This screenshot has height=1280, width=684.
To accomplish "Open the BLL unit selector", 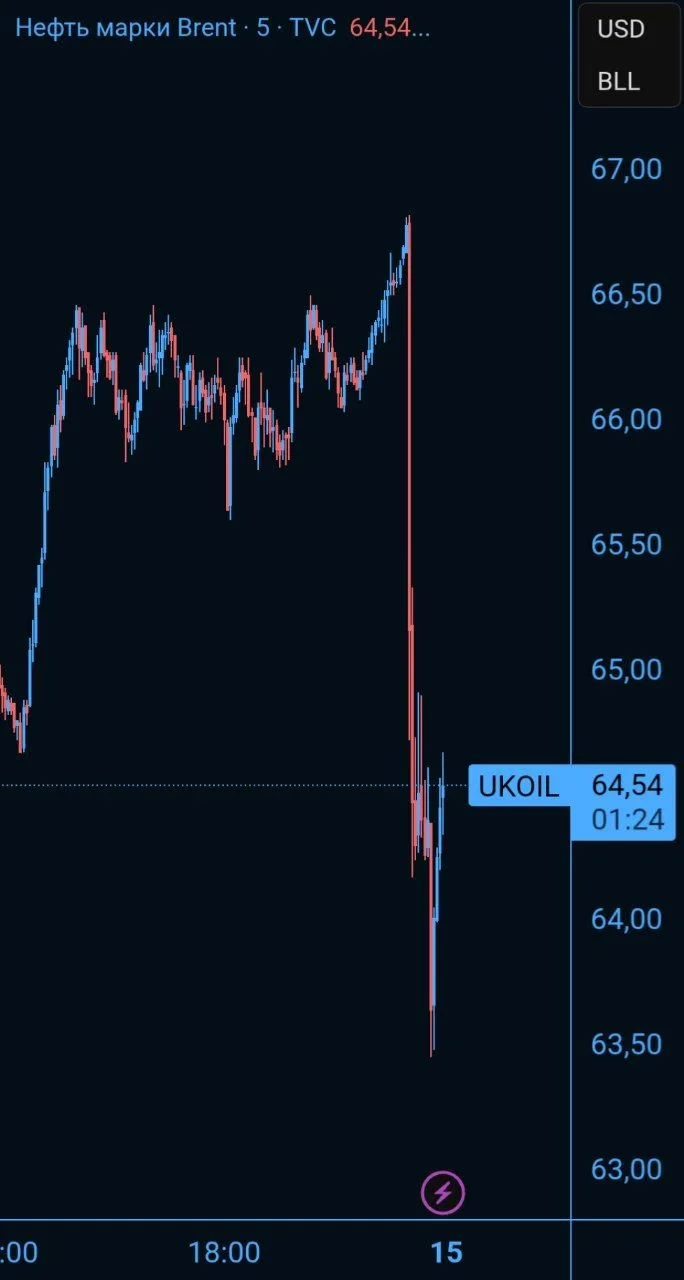I will (x=619, y=82).
